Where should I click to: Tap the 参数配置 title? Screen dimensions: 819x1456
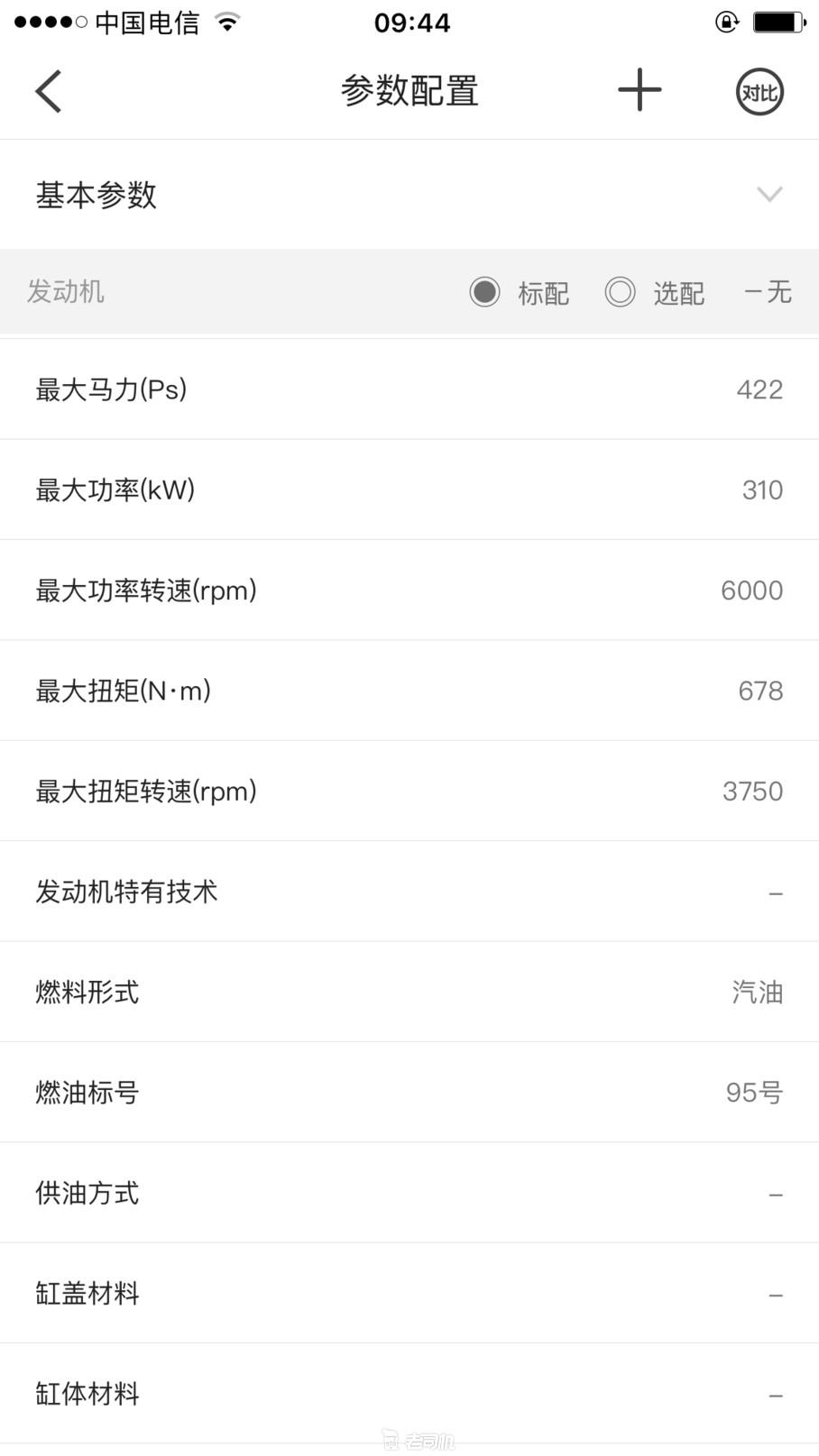(409, 90)
